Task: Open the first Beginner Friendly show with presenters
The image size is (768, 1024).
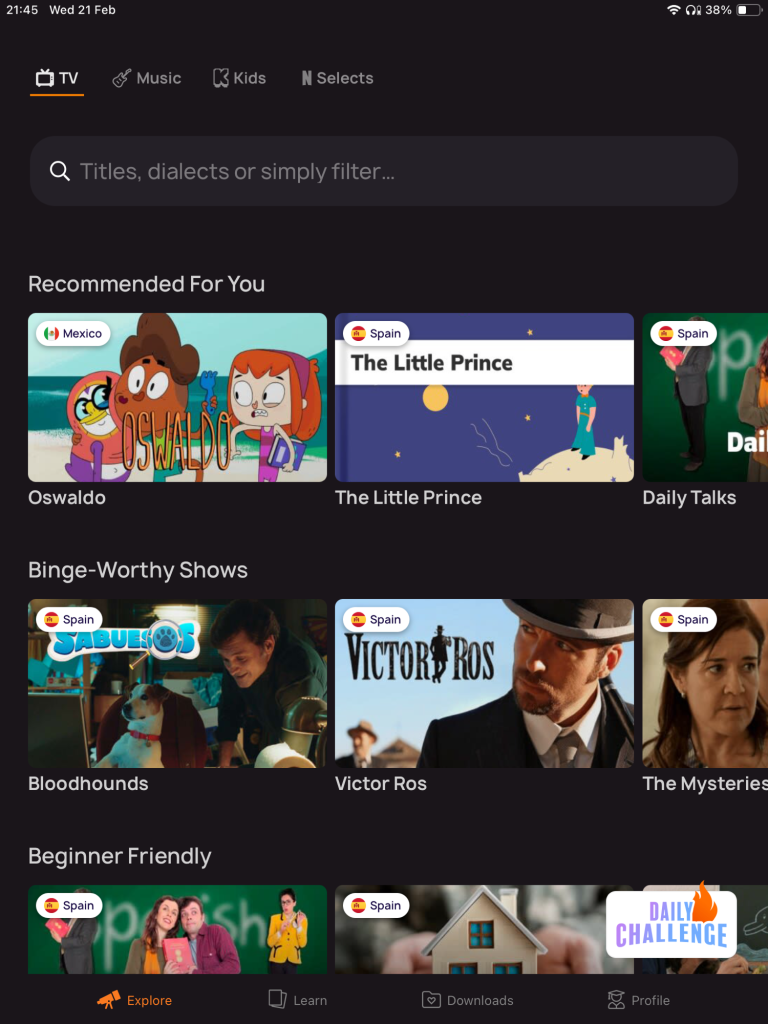Action: [177, 930]
